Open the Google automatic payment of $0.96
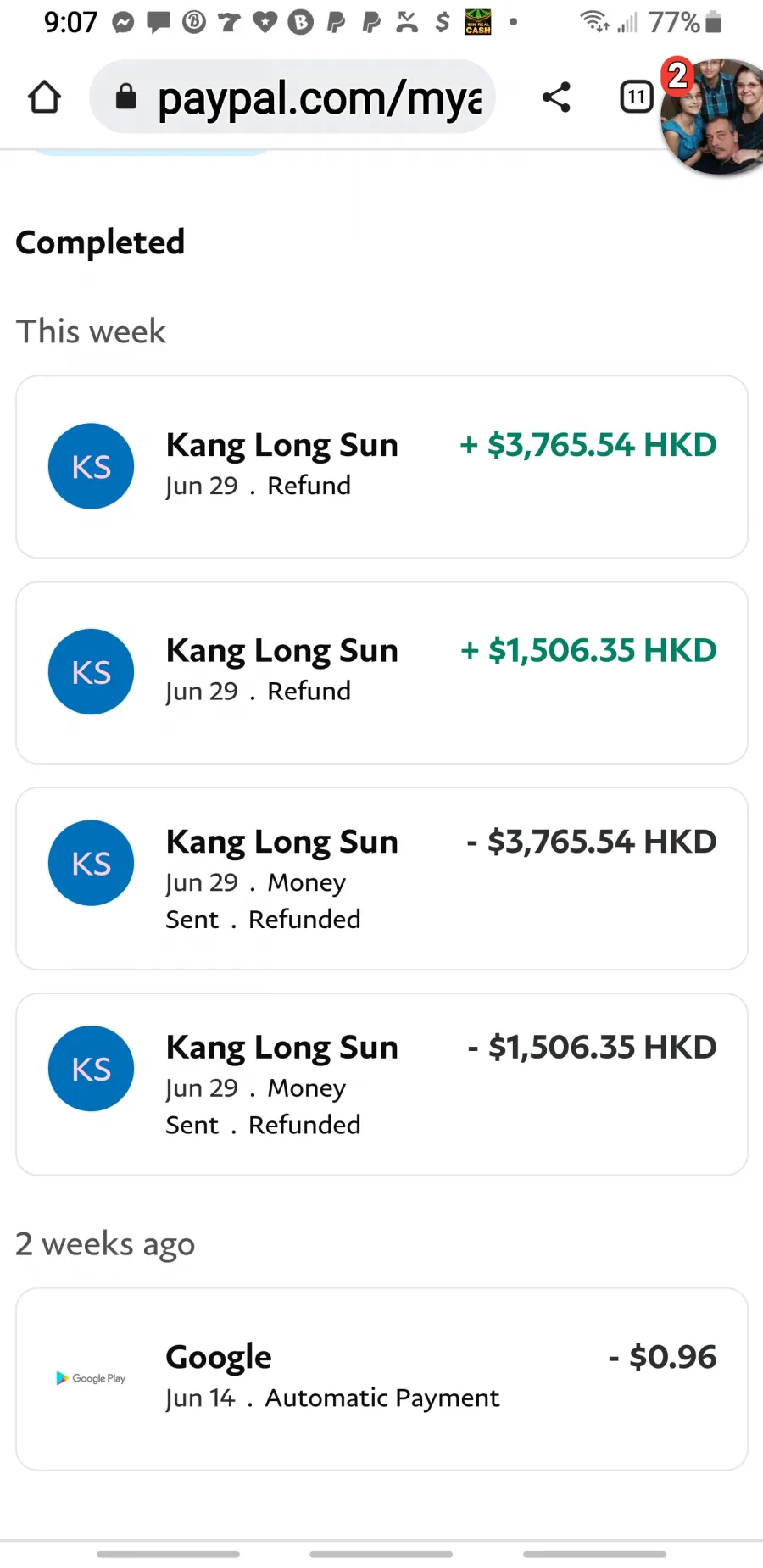 point(381,1379)
